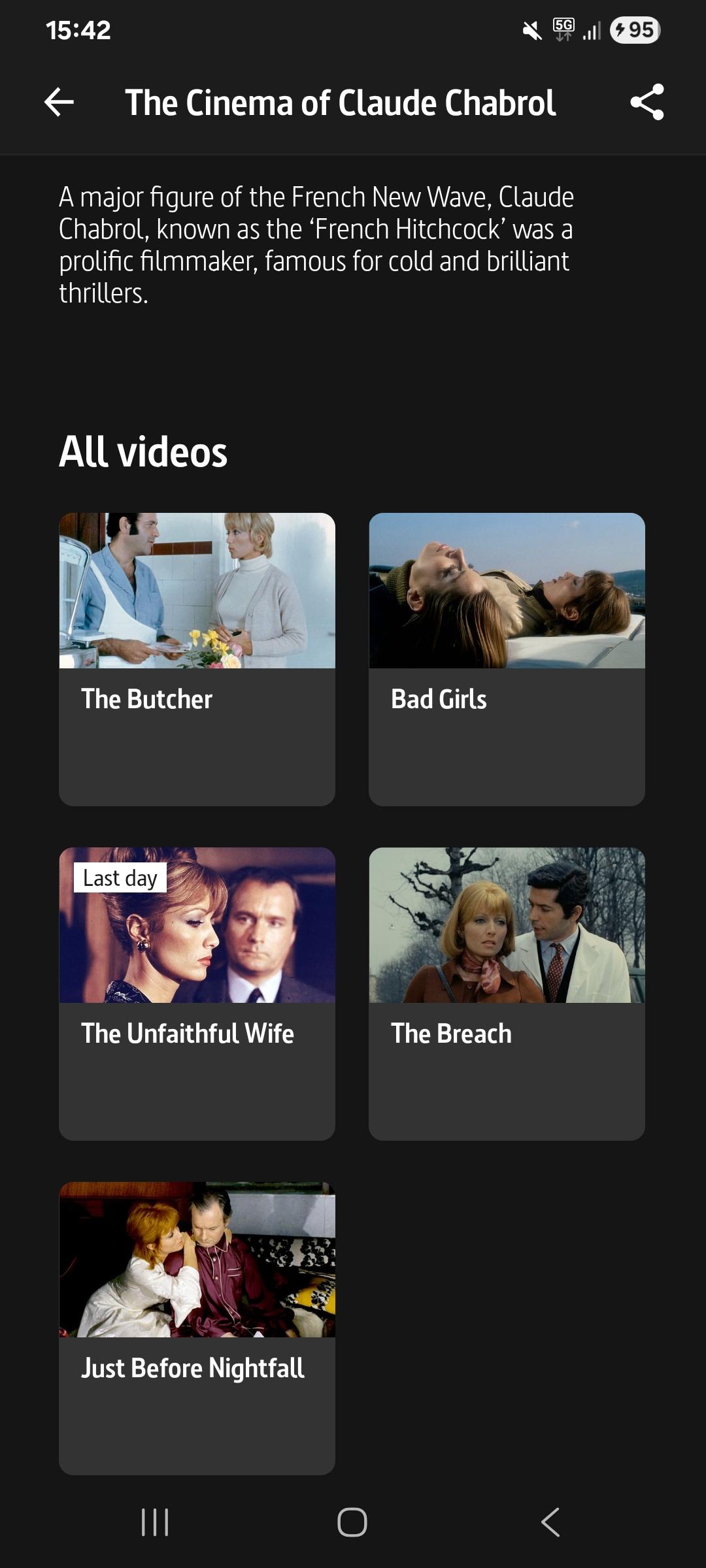This screenshot has height=1568, width=706.
Task: Open Just Before Nightfall video card
Action: [x=197, y=1328]
